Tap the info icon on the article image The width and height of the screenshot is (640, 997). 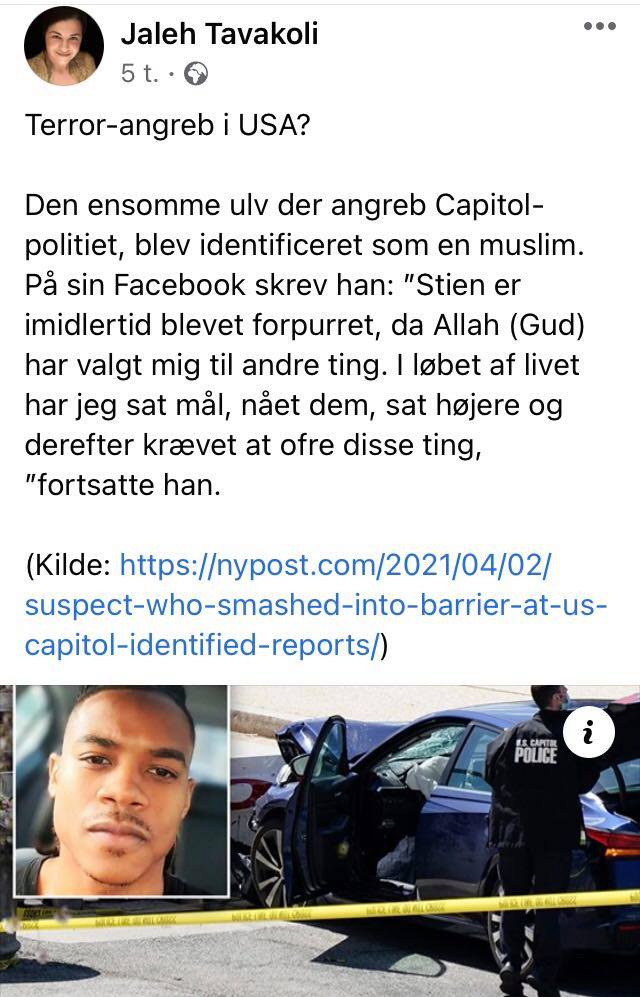589,732
